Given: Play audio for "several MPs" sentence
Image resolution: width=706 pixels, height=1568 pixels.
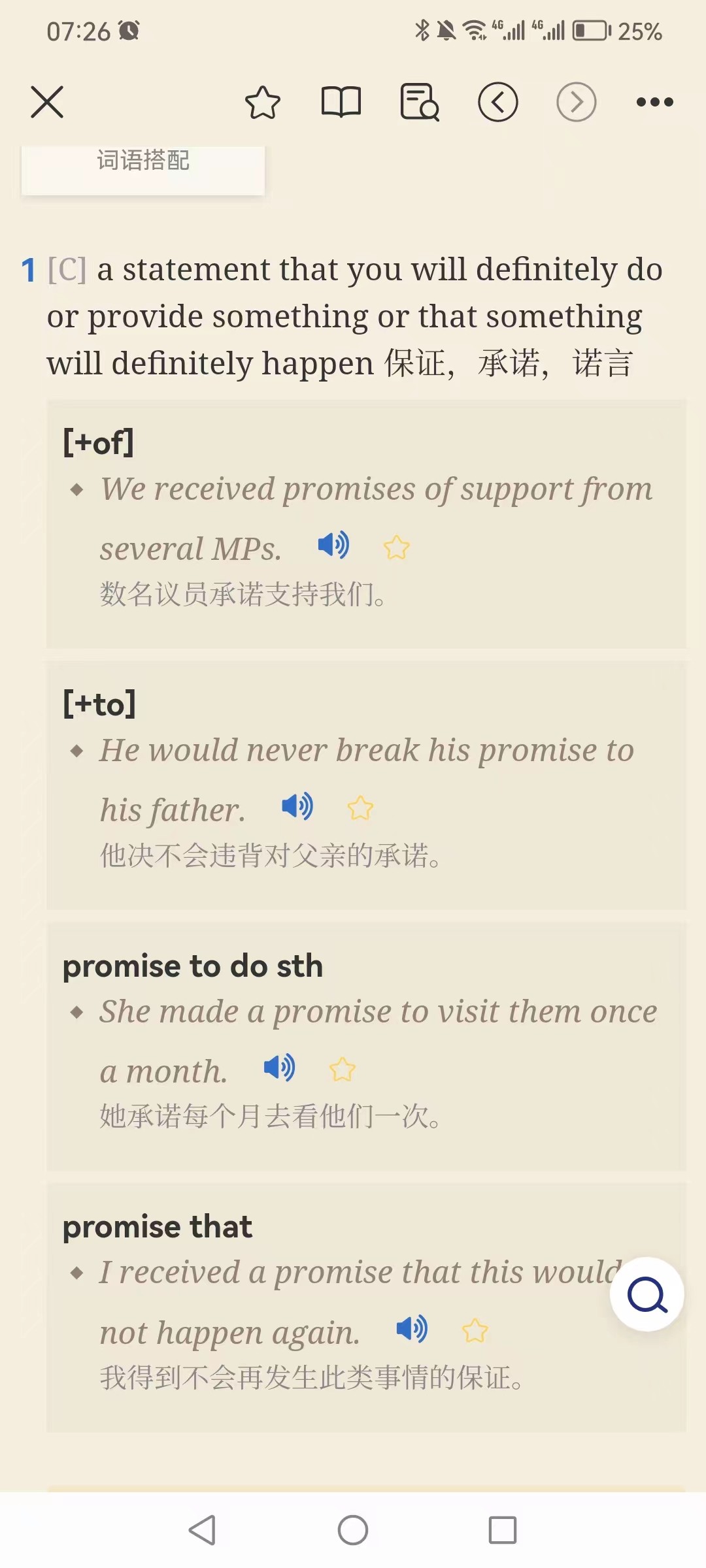Looking at the screenshot, I should tap(333, 545).
